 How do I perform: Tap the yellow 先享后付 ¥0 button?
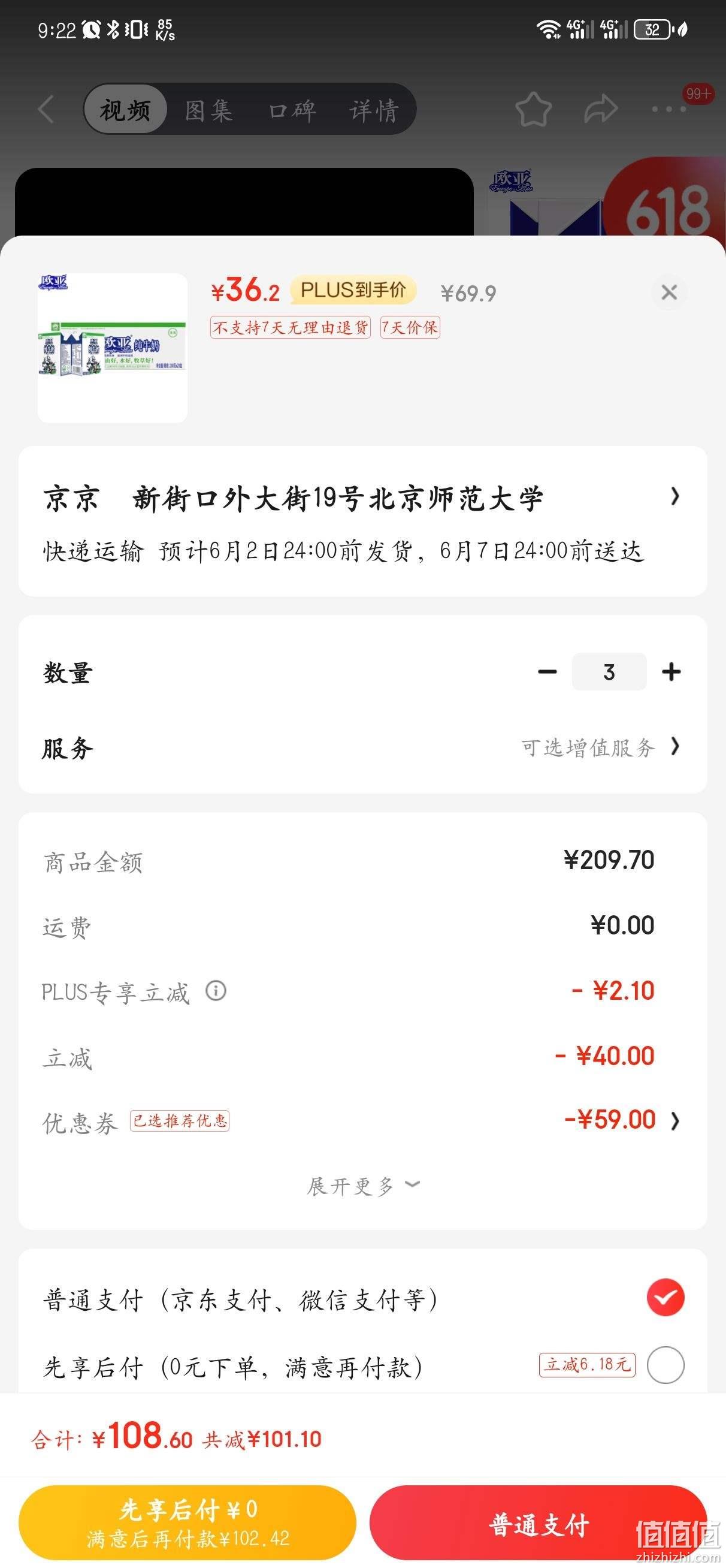coord(187,1523)
